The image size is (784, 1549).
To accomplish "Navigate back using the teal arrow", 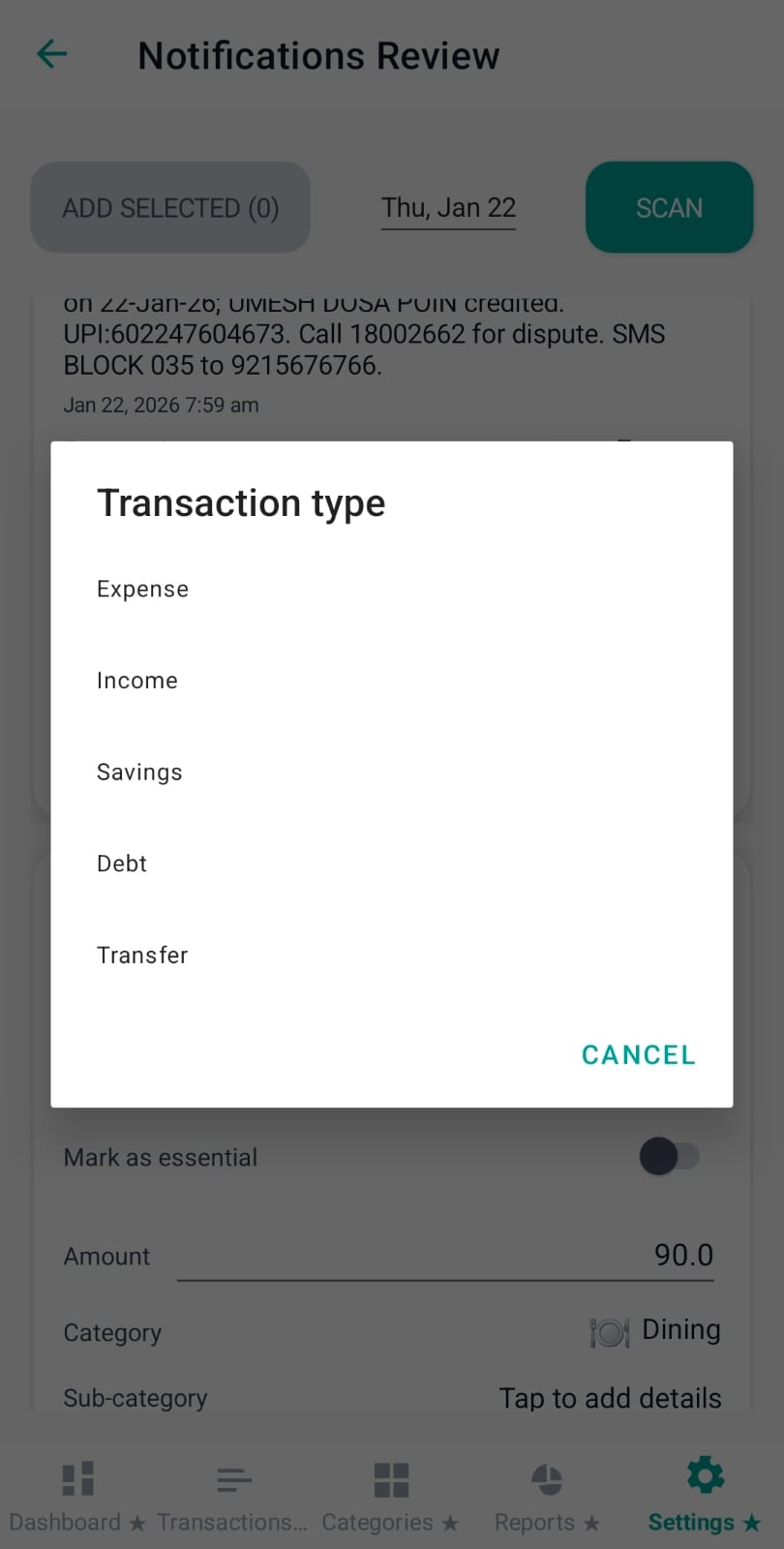I will tap(50, 54).
